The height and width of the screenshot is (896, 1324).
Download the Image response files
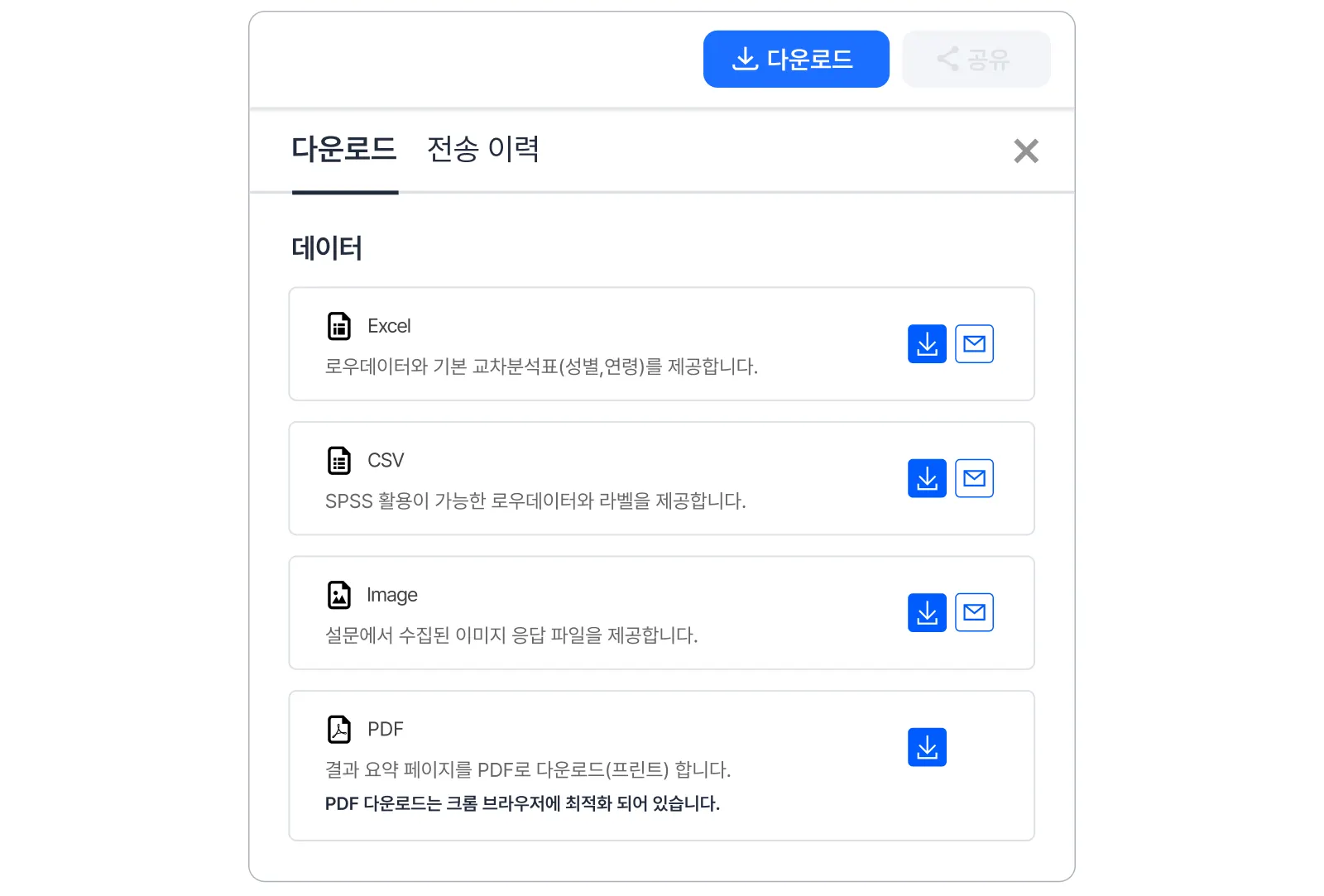[x=927, y=613]
